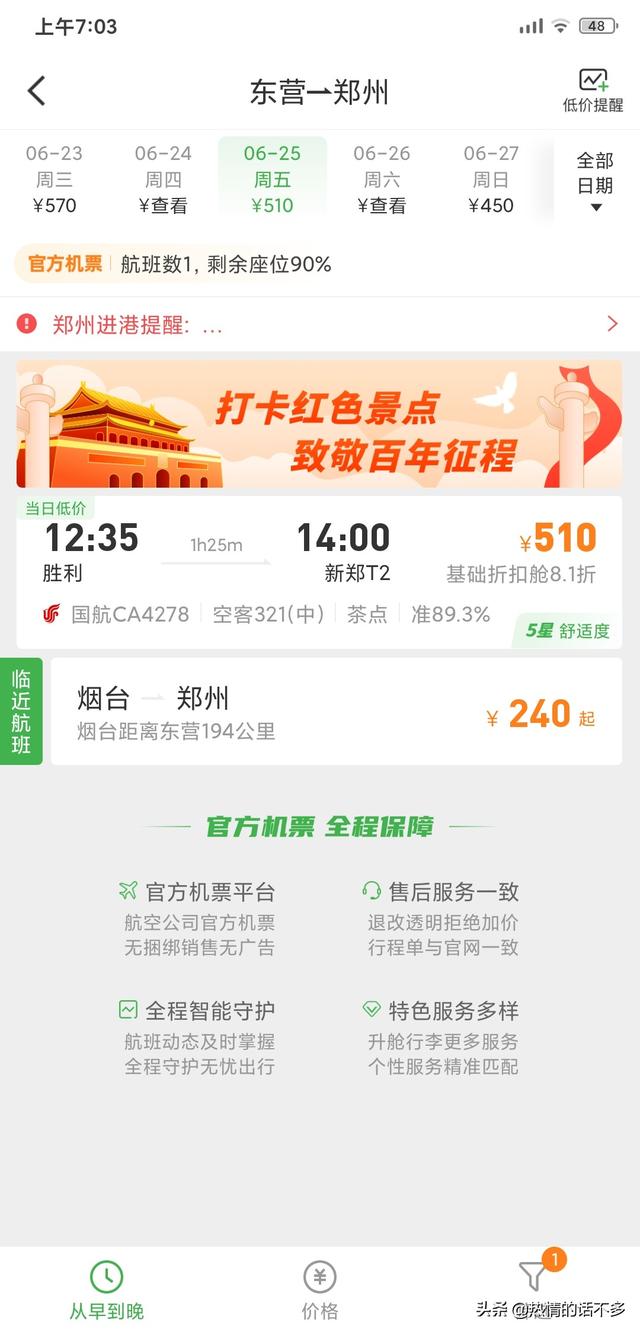Go back using the top-left arrow

click(37, 91)
